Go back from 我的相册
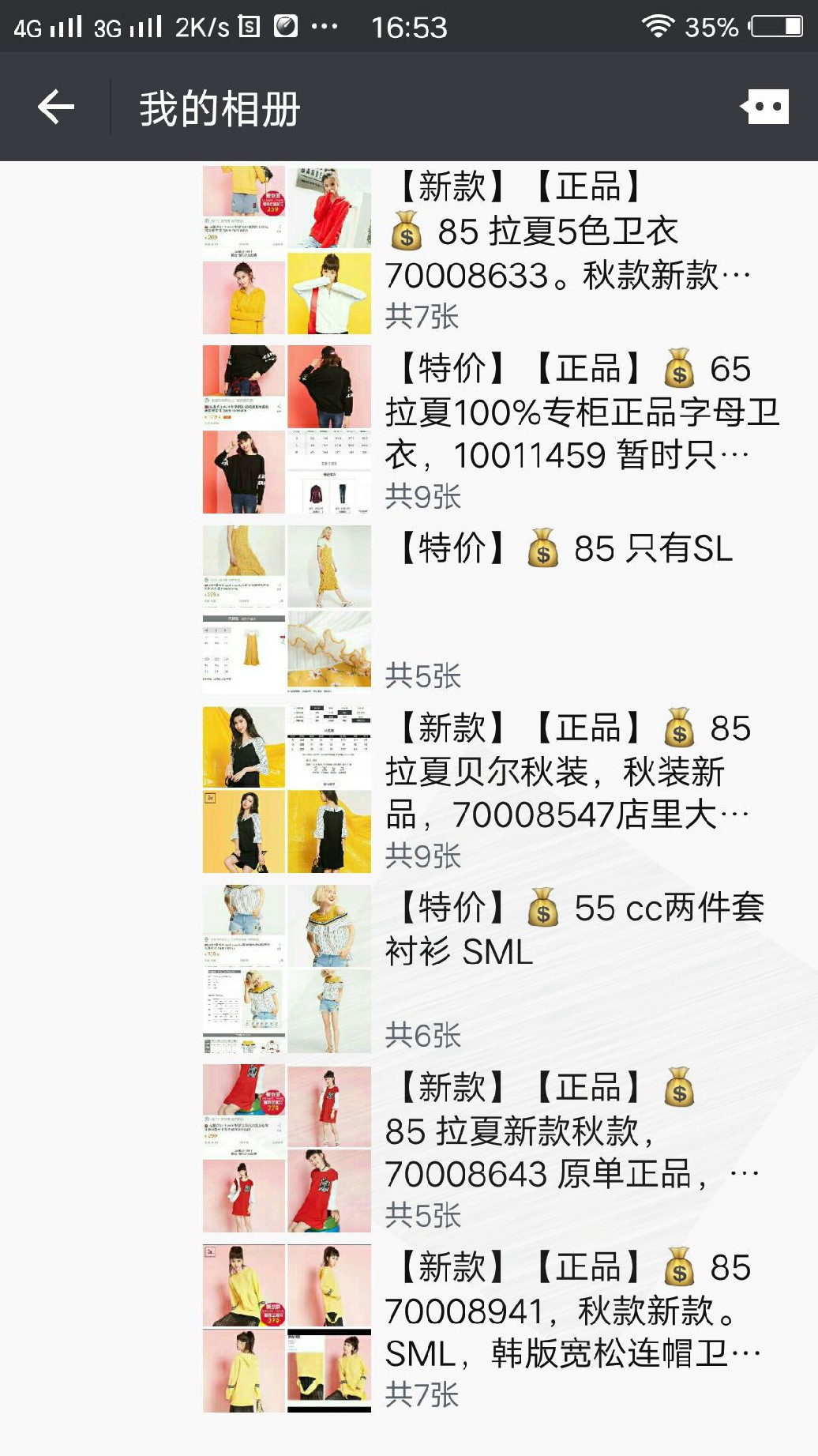The height and width of the screenshot is (1456, 818). pyautogui.click(x=56, y=107)
